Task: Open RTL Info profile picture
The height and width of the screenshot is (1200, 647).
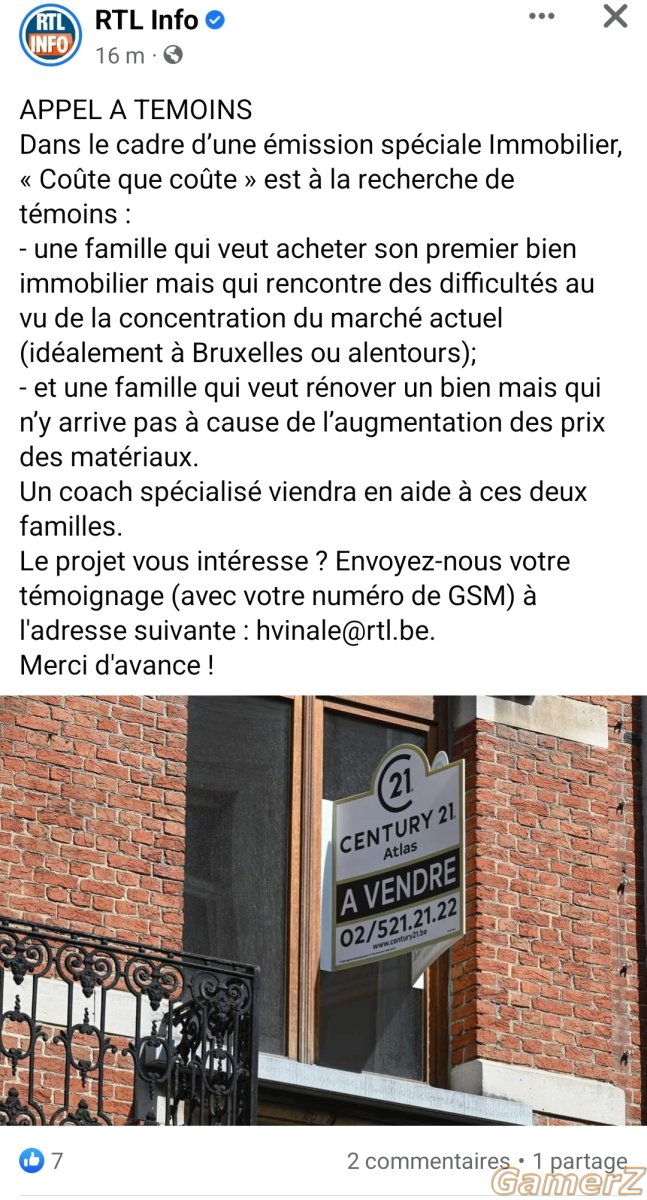Action: [x=50, y=35]
